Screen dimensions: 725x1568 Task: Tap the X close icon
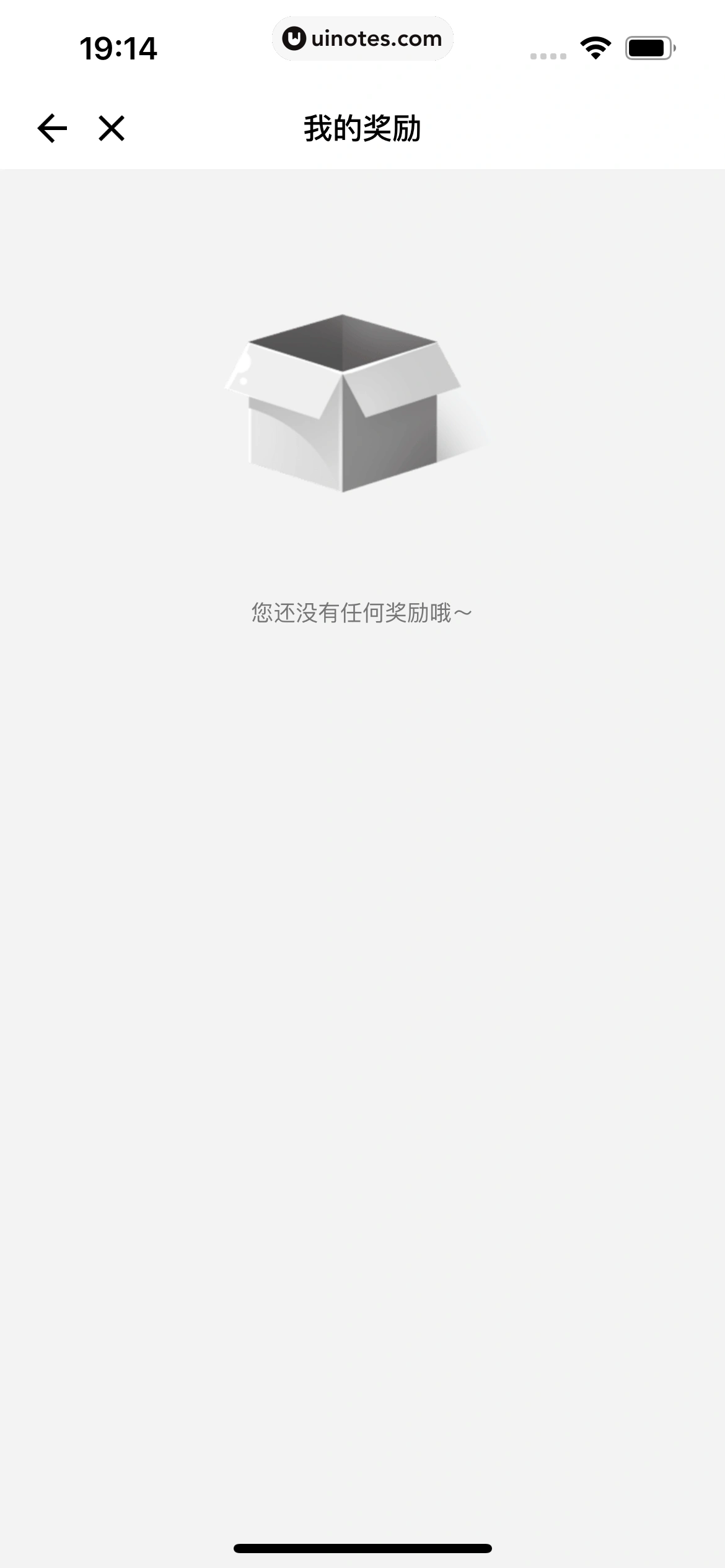click(110, 129)
